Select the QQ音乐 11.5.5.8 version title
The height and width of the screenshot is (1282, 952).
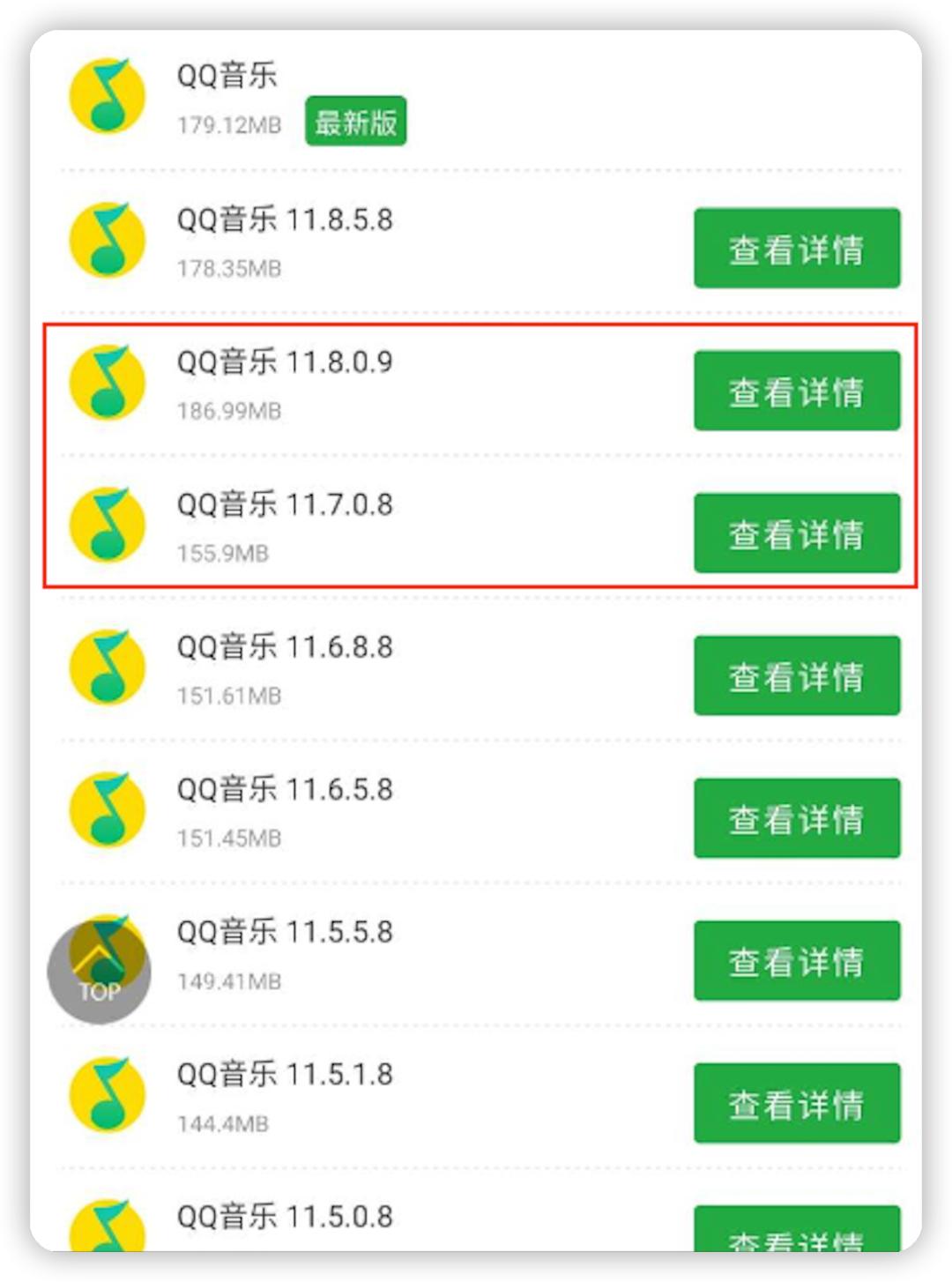286,930
